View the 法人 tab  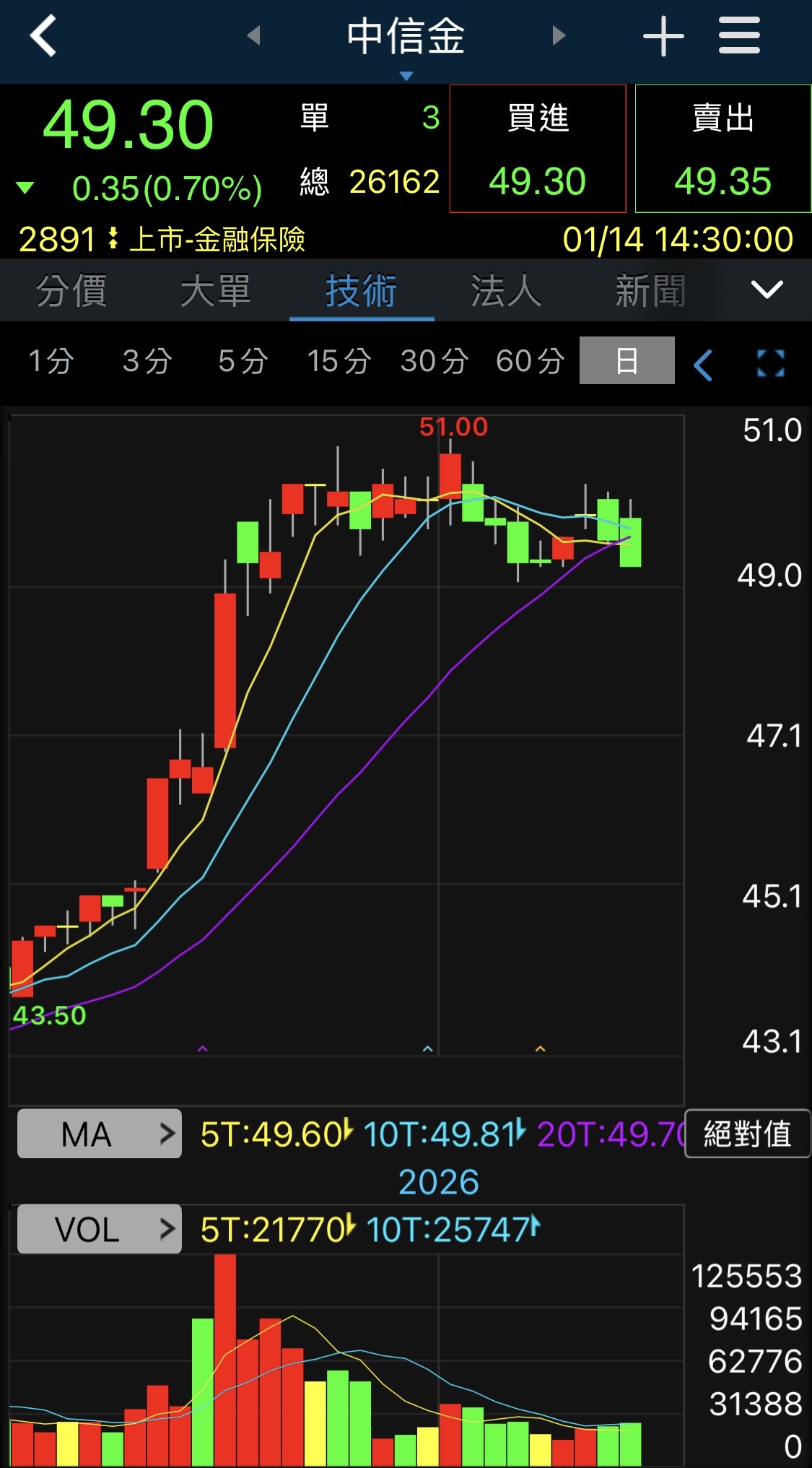[x=506, y=291]
